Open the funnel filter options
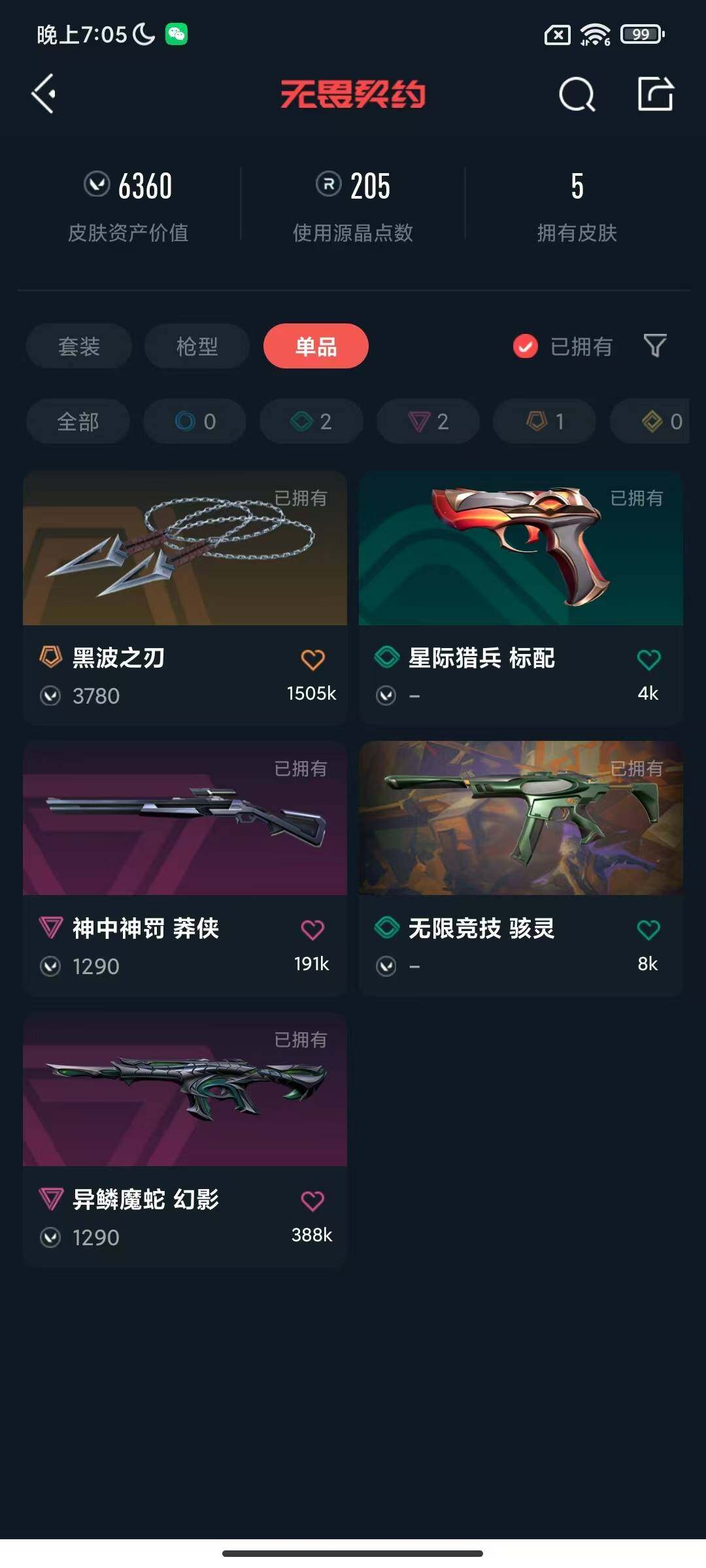The image size is (706, 1568). (655, 346)
